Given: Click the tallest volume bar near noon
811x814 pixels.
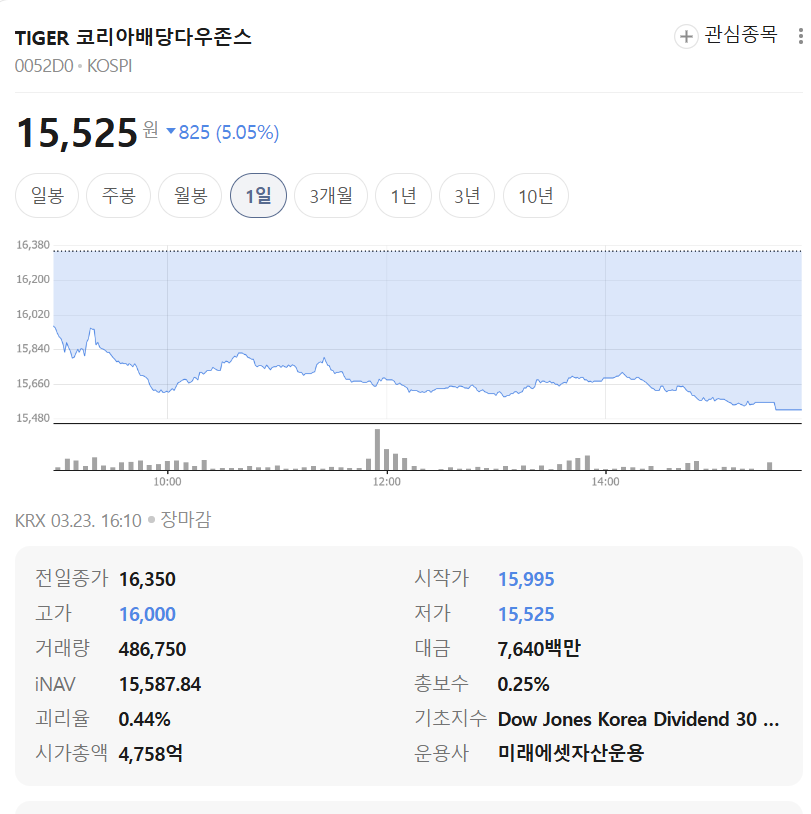Looking at the screenshot, I should coord(377,450).
